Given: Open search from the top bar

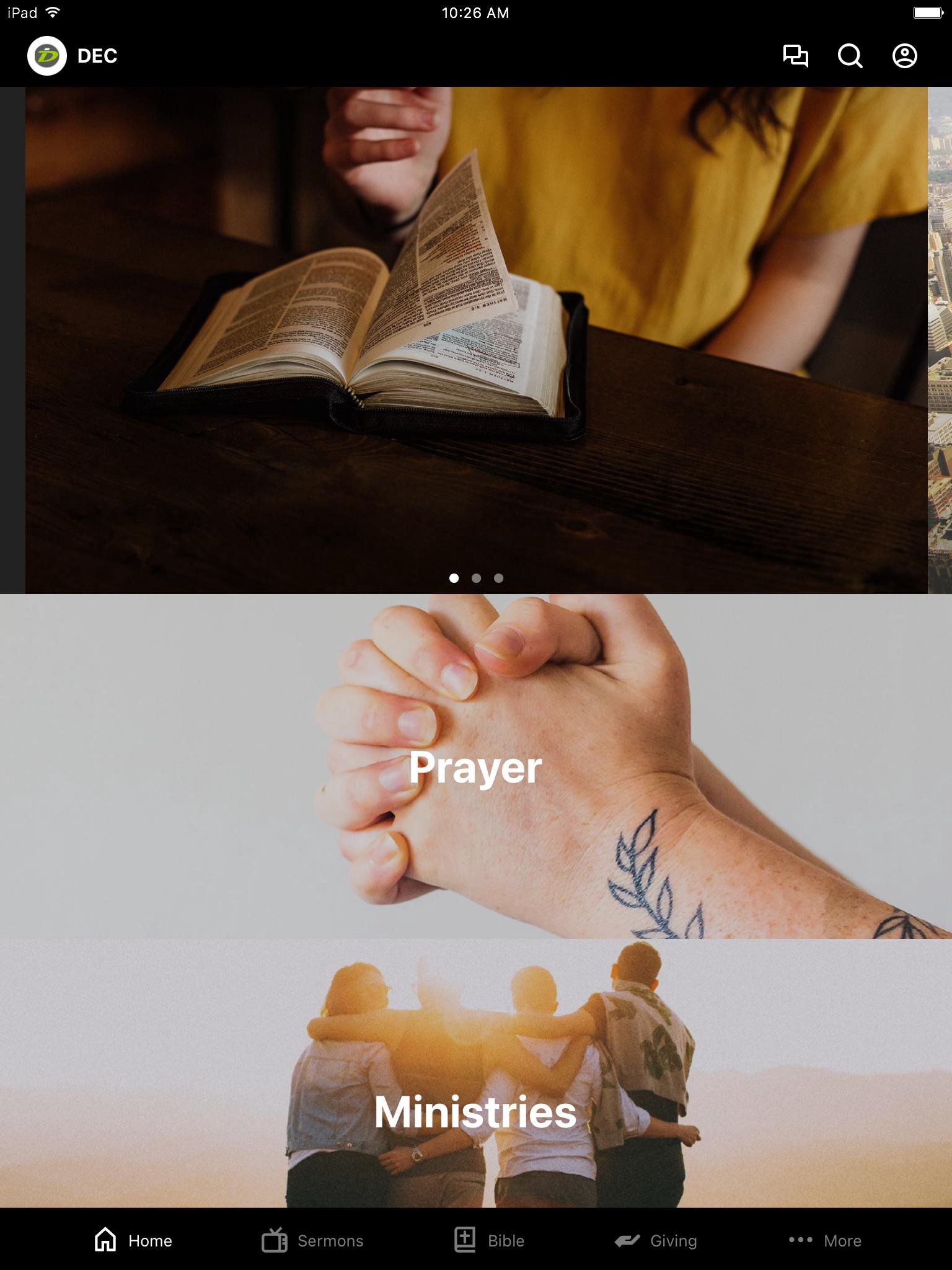Looking at the screenshot, I should tap(850, 56).
